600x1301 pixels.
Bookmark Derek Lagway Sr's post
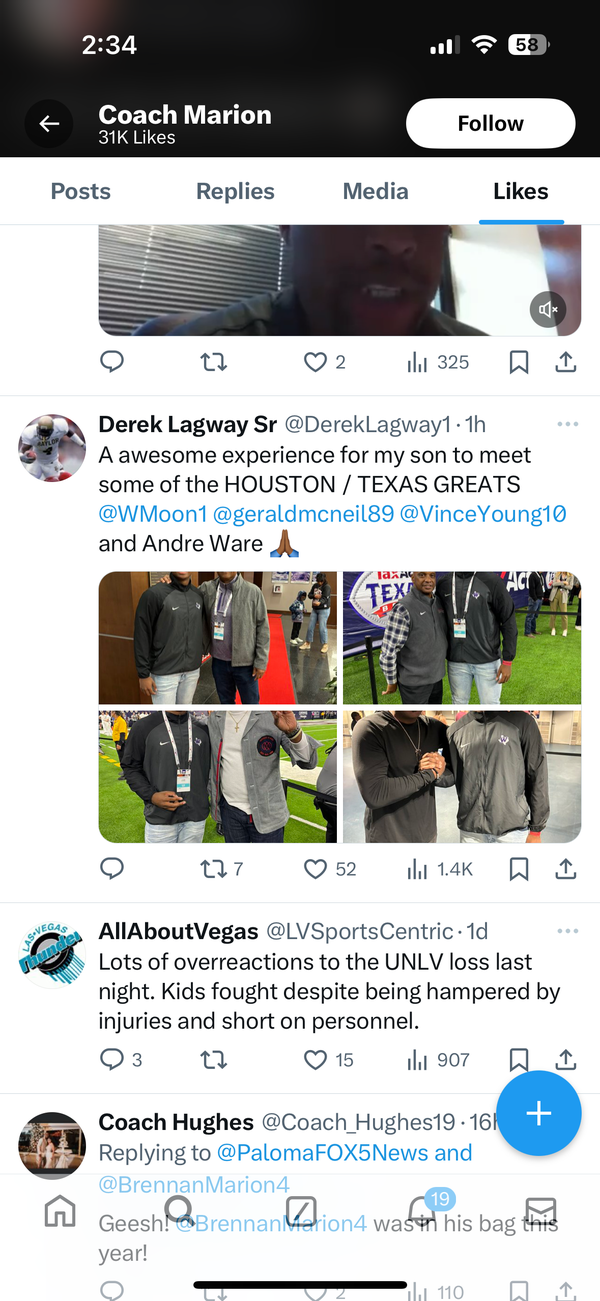(x=518, y=869)
